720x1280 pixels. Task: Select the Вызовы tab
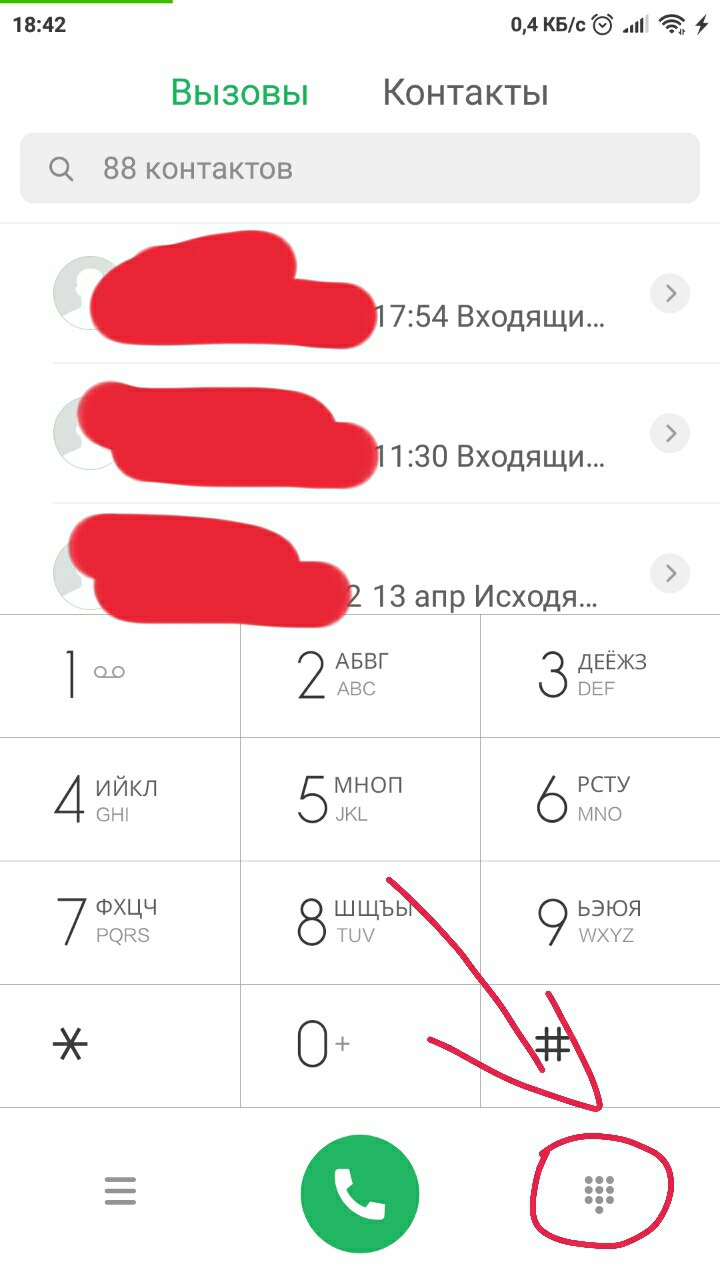point(240,93)
